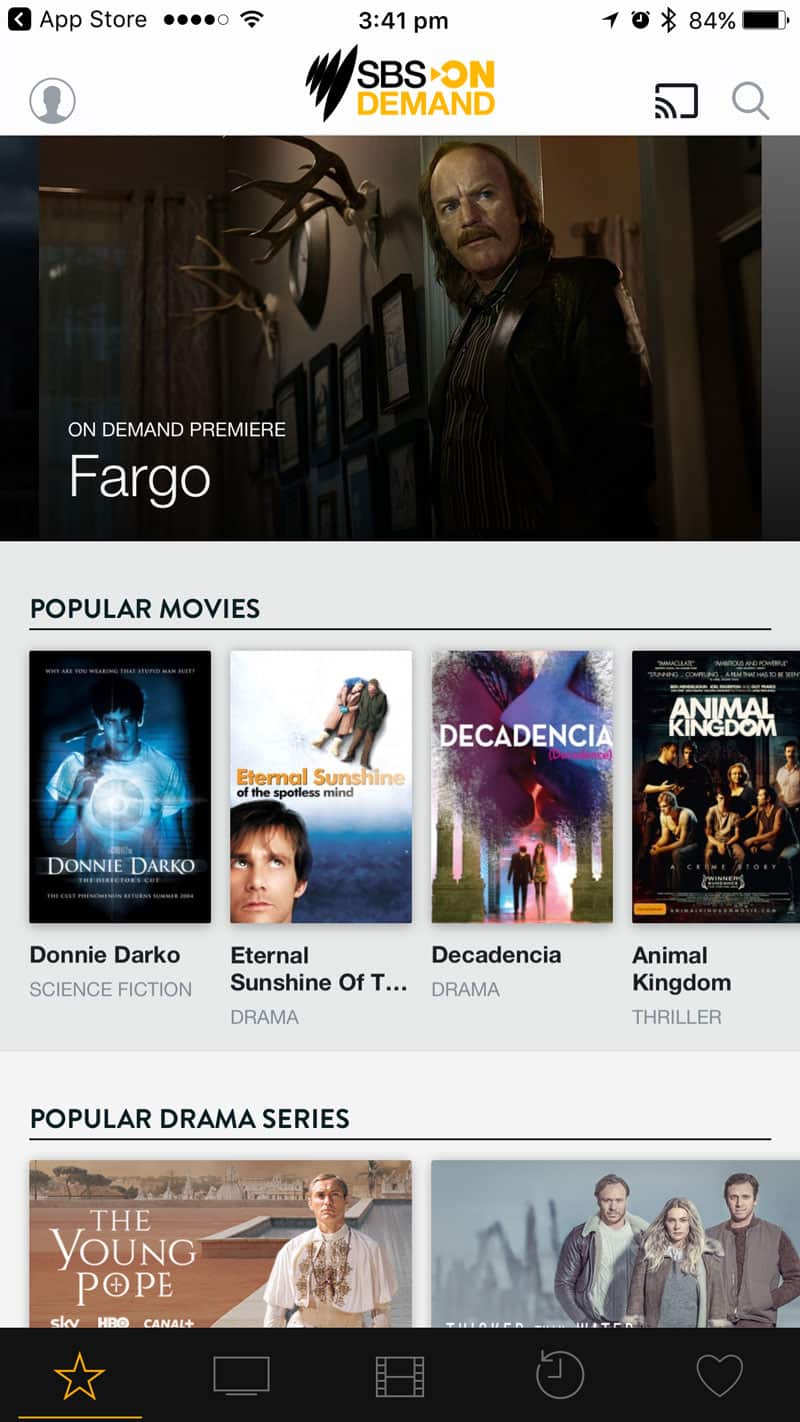This screenshot has width=800, height=1422.
Task: Open the user profile icon
Action: 52,100
